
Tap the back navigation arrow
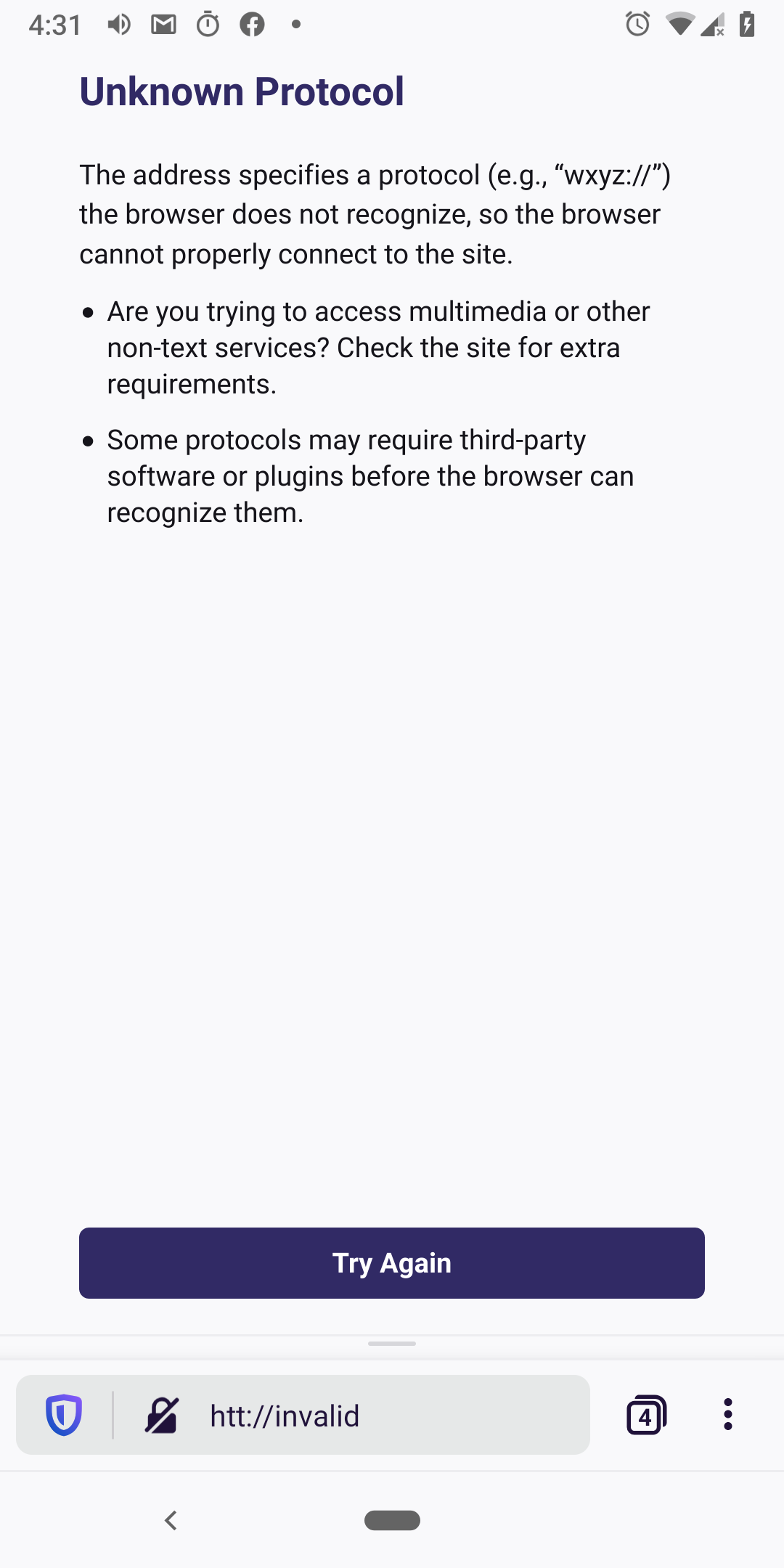coord(171,1521)
